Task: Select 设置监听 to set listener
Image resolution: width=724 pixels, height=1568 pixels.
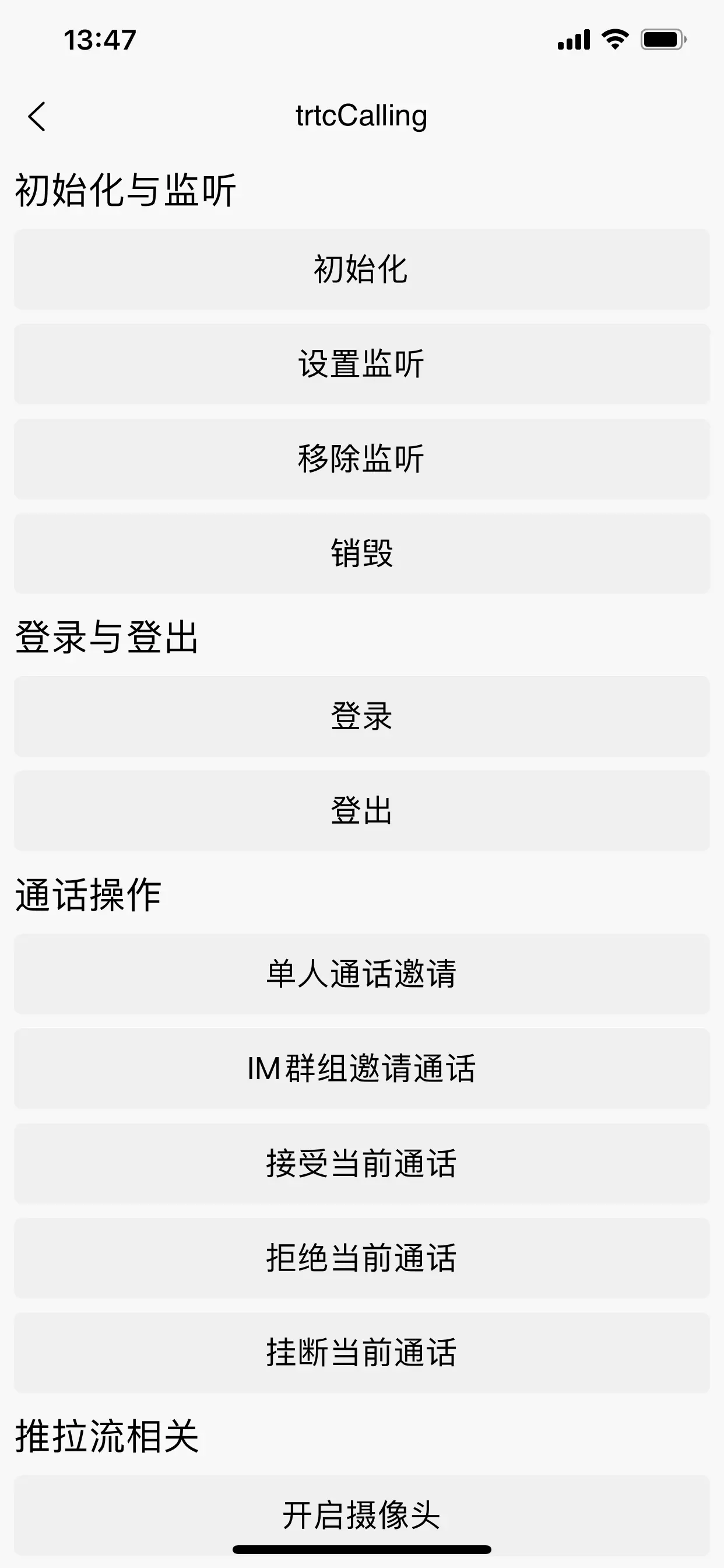Action: coord(361,364)
